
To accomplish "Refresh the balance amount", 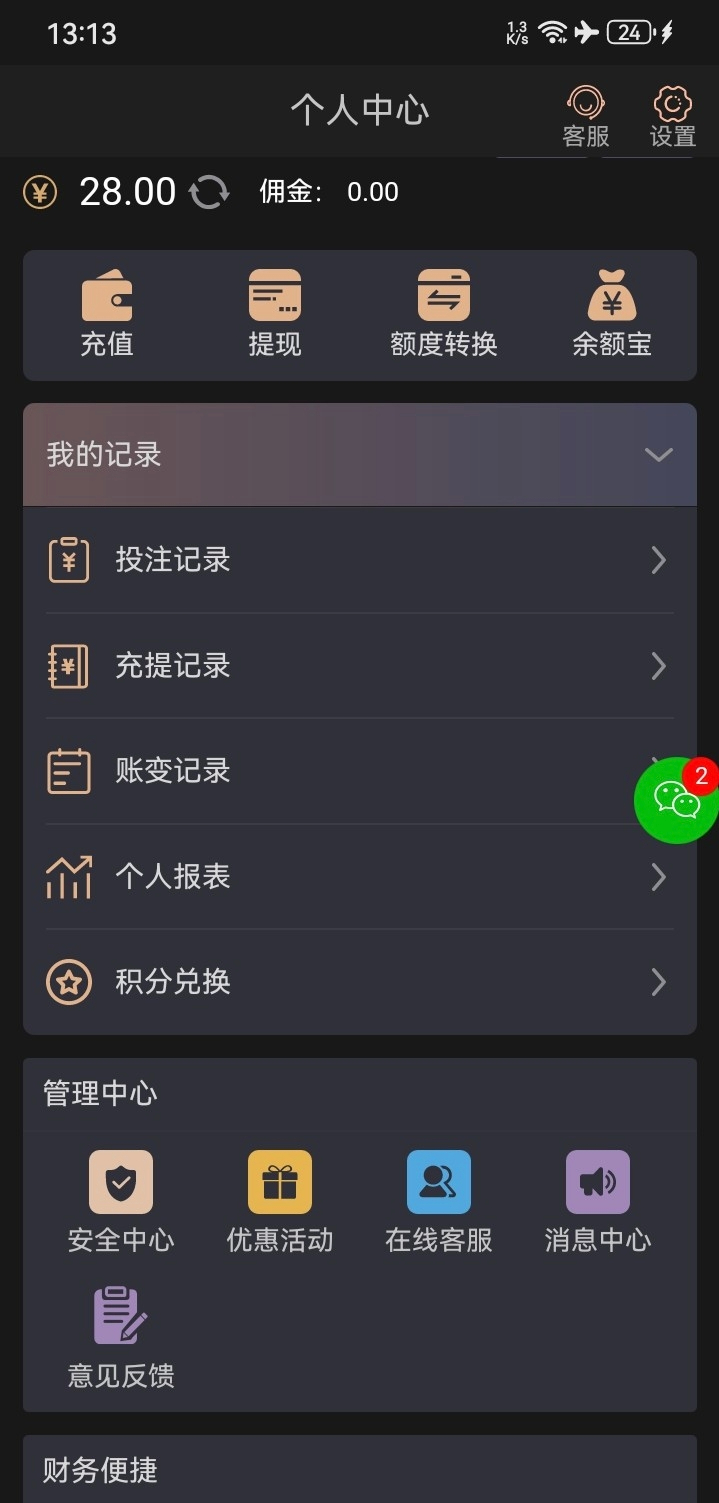I will tap(209, 192).
